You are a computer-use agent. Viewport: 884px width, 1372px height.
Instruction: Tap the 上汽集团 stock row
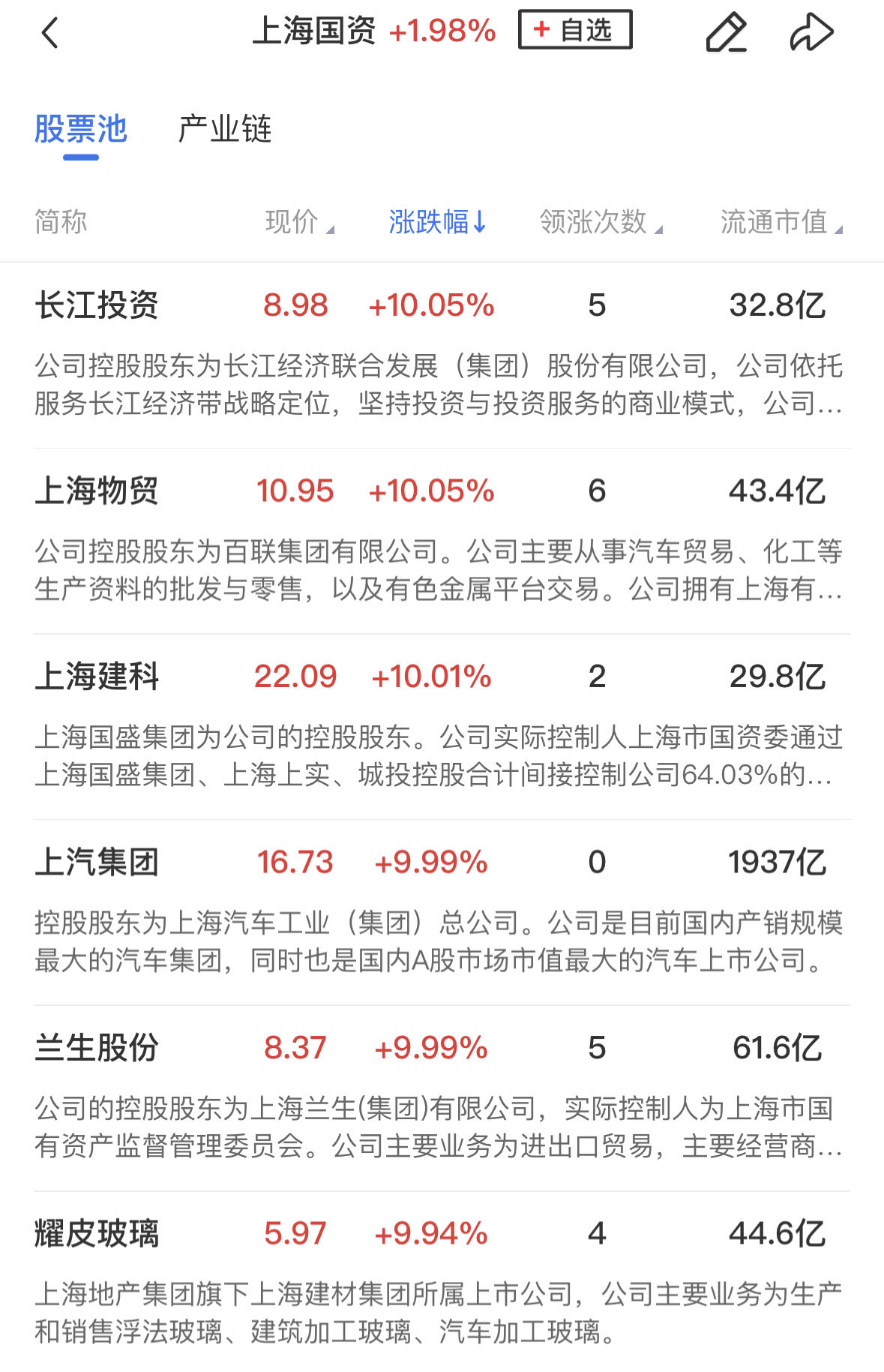pos(97,862)
